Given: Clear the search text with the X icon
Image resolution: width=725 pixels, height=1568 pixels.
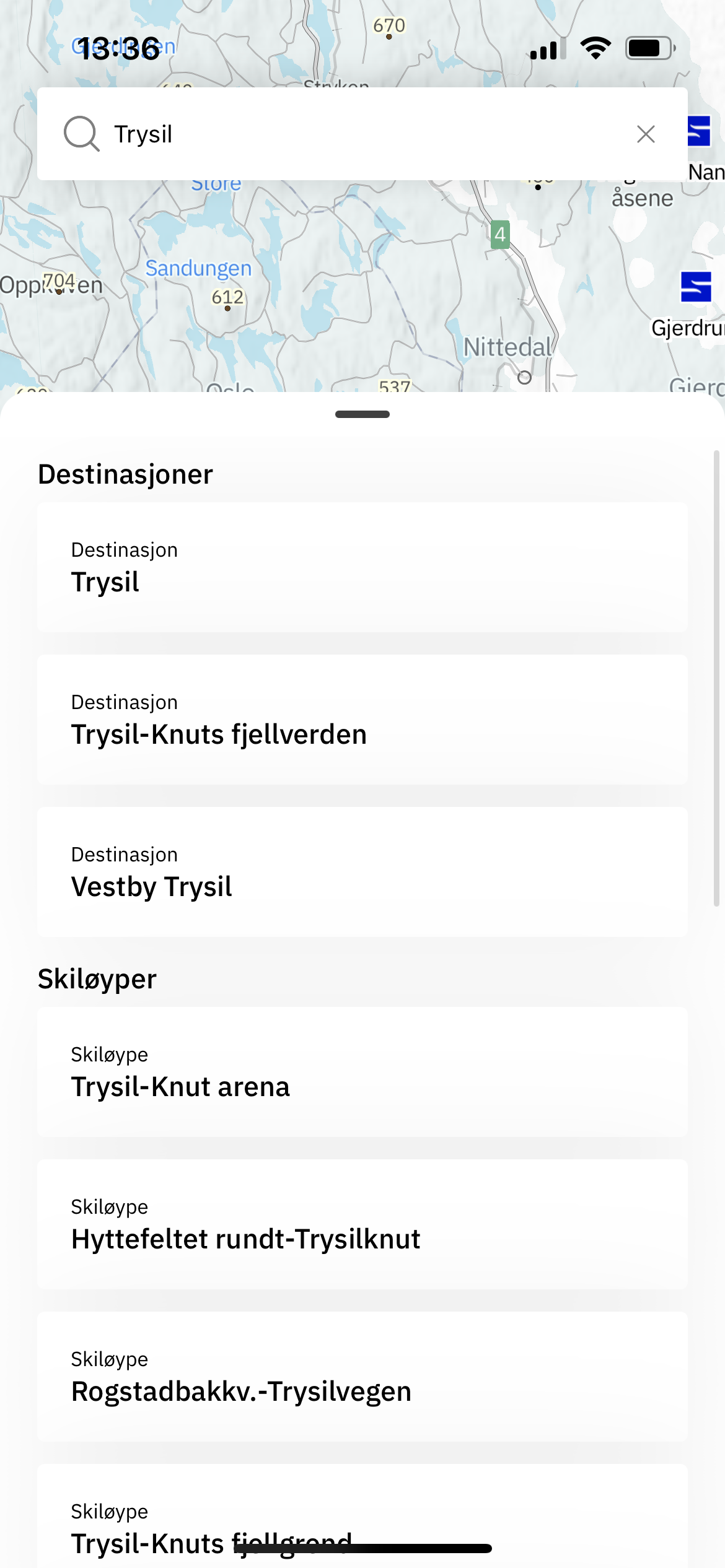Looking at the screenshot, I should click(645, 134).
